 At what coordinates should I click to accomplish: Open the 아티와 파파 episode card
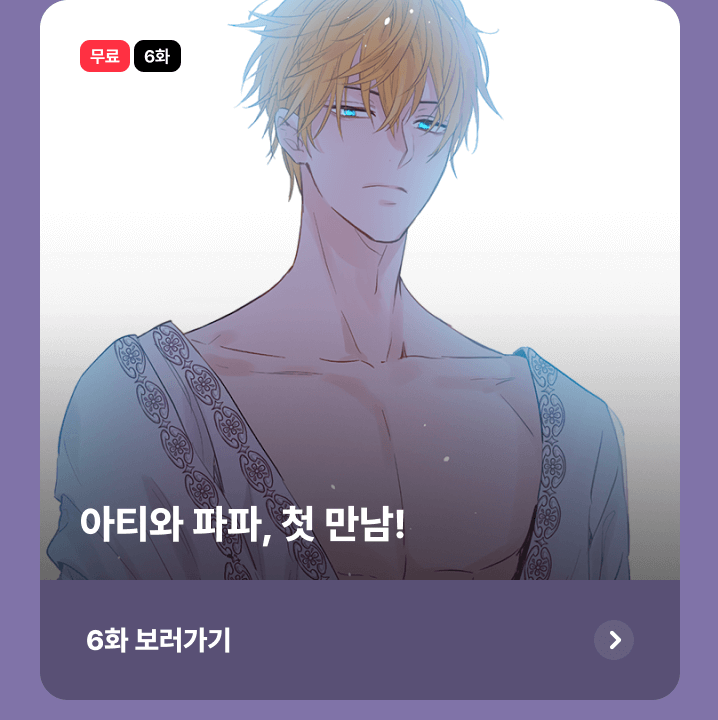click(x=360, y=300)
